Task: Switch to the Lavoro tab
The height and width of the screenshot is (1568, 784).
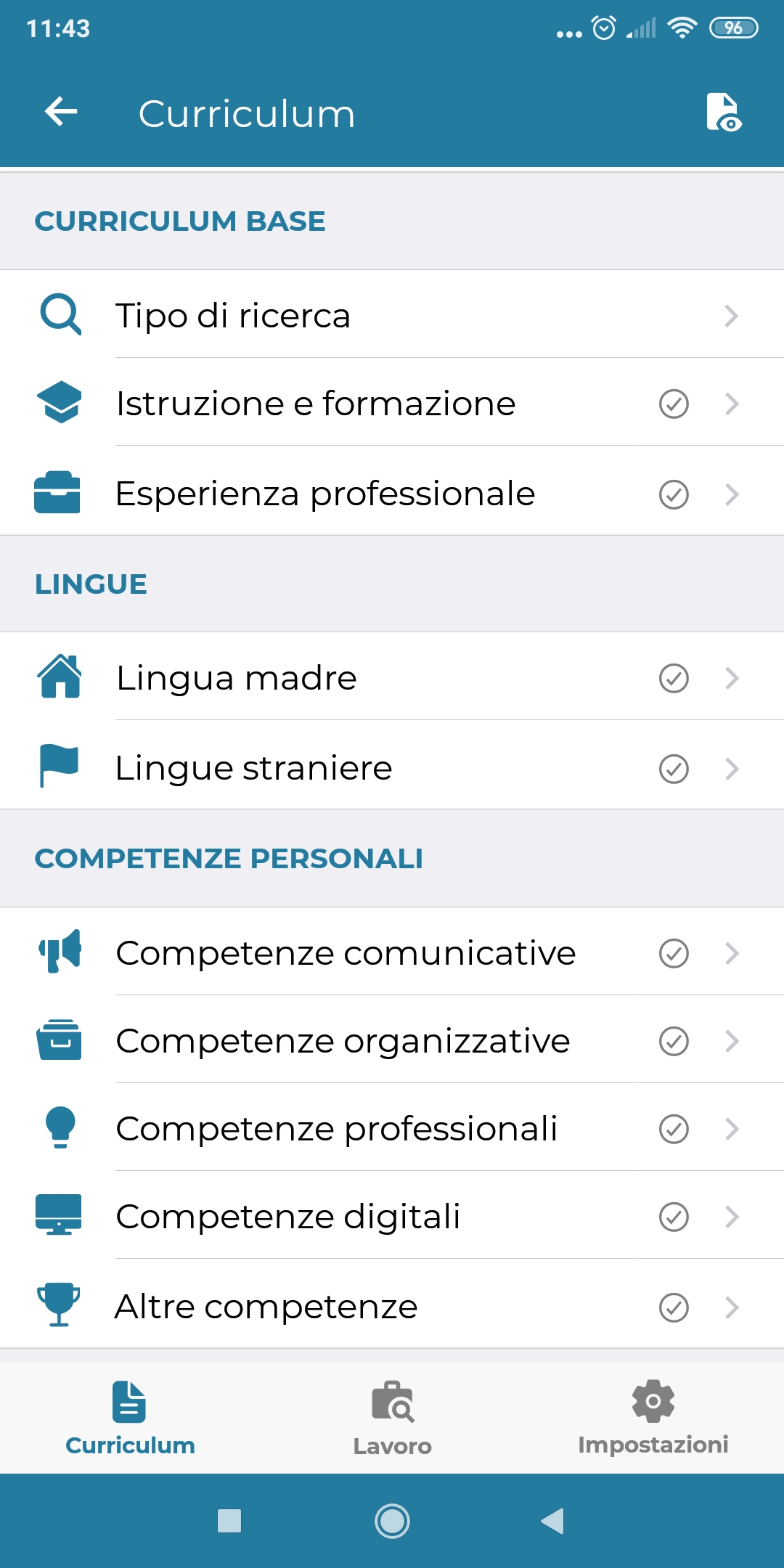Action: click(x=392, y=1418)
